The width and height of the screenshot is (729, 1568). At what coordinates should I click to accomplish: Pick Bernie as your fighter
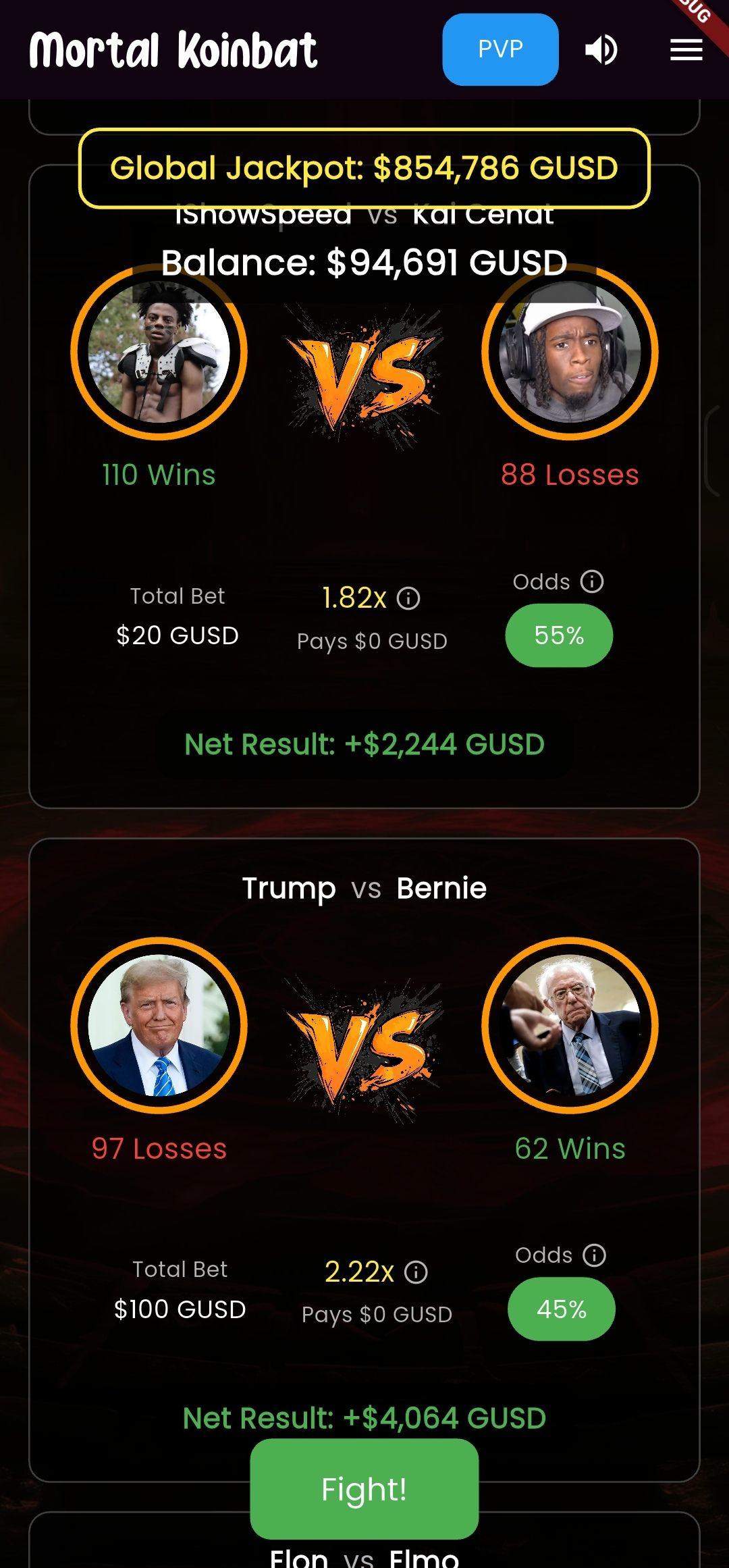click(570, 1025)
